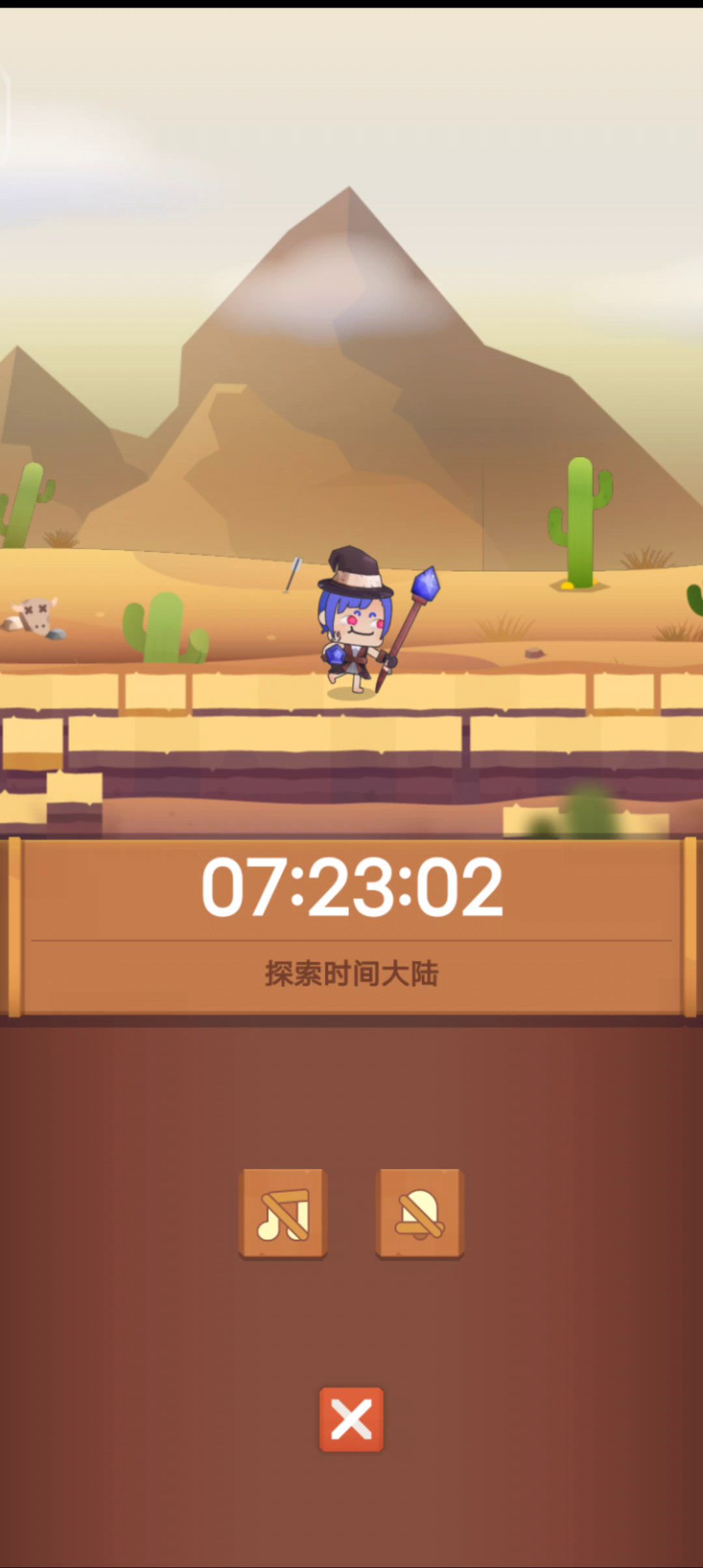Toggle the background music mute button

(x=283, y=1213)
